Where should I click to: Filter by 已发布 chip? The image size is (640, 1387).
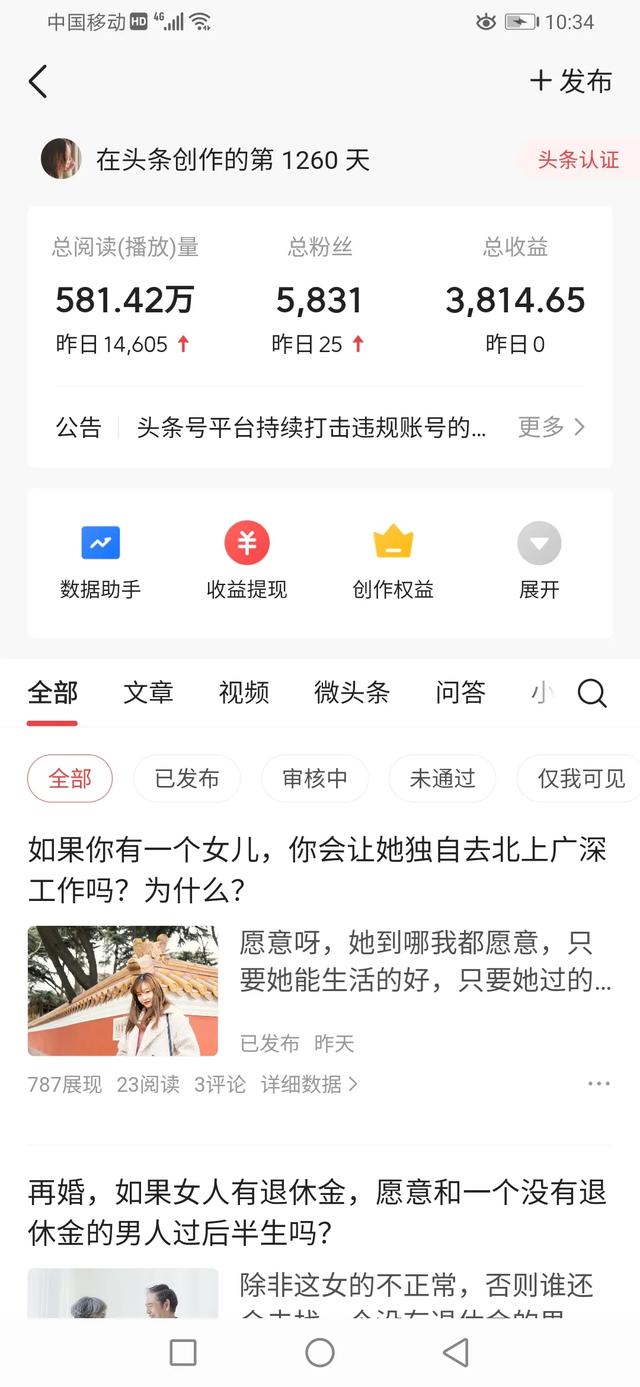[187, 779]
